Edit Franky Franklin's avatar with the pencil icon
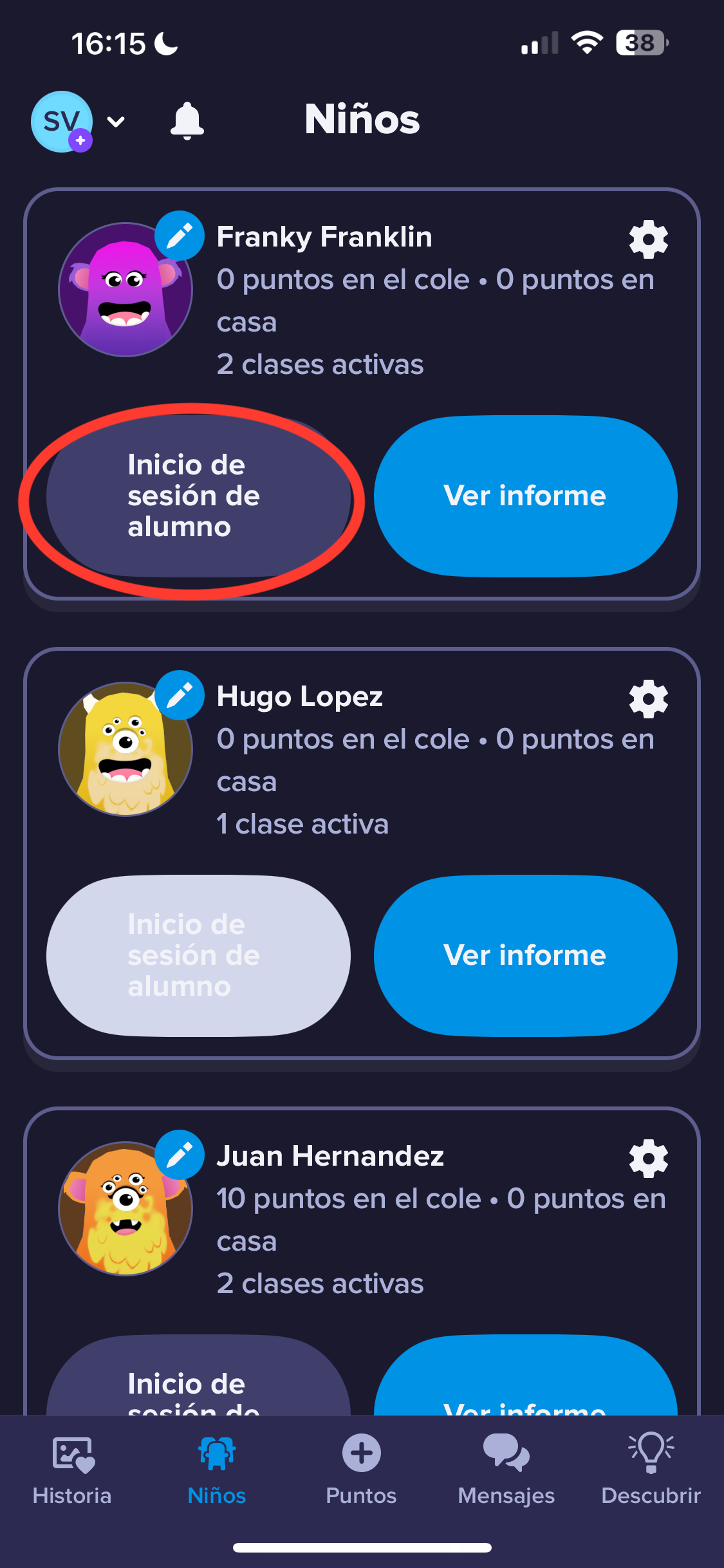The image size is (724, 1568). pos(180,236)
